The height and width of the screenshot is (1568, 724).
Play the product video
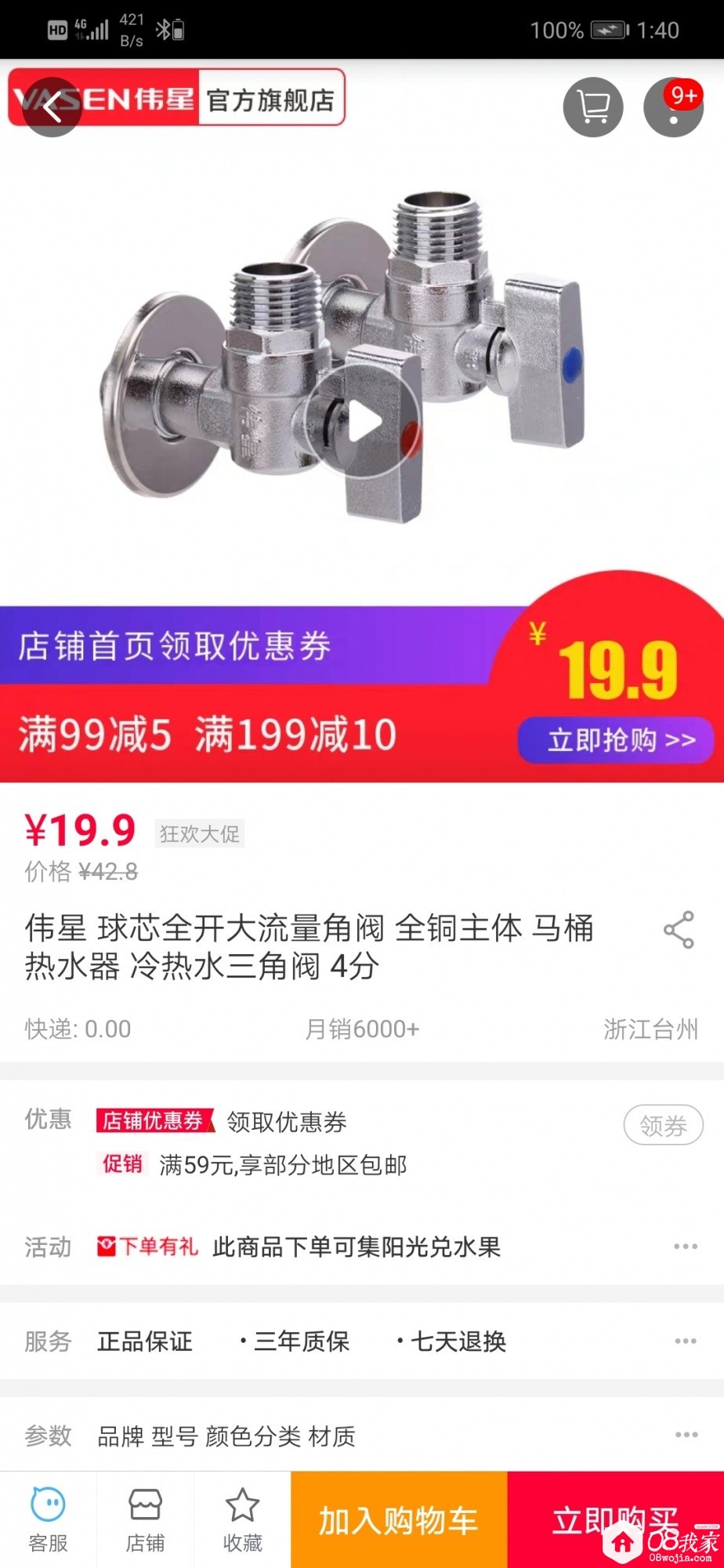[364, 423]
